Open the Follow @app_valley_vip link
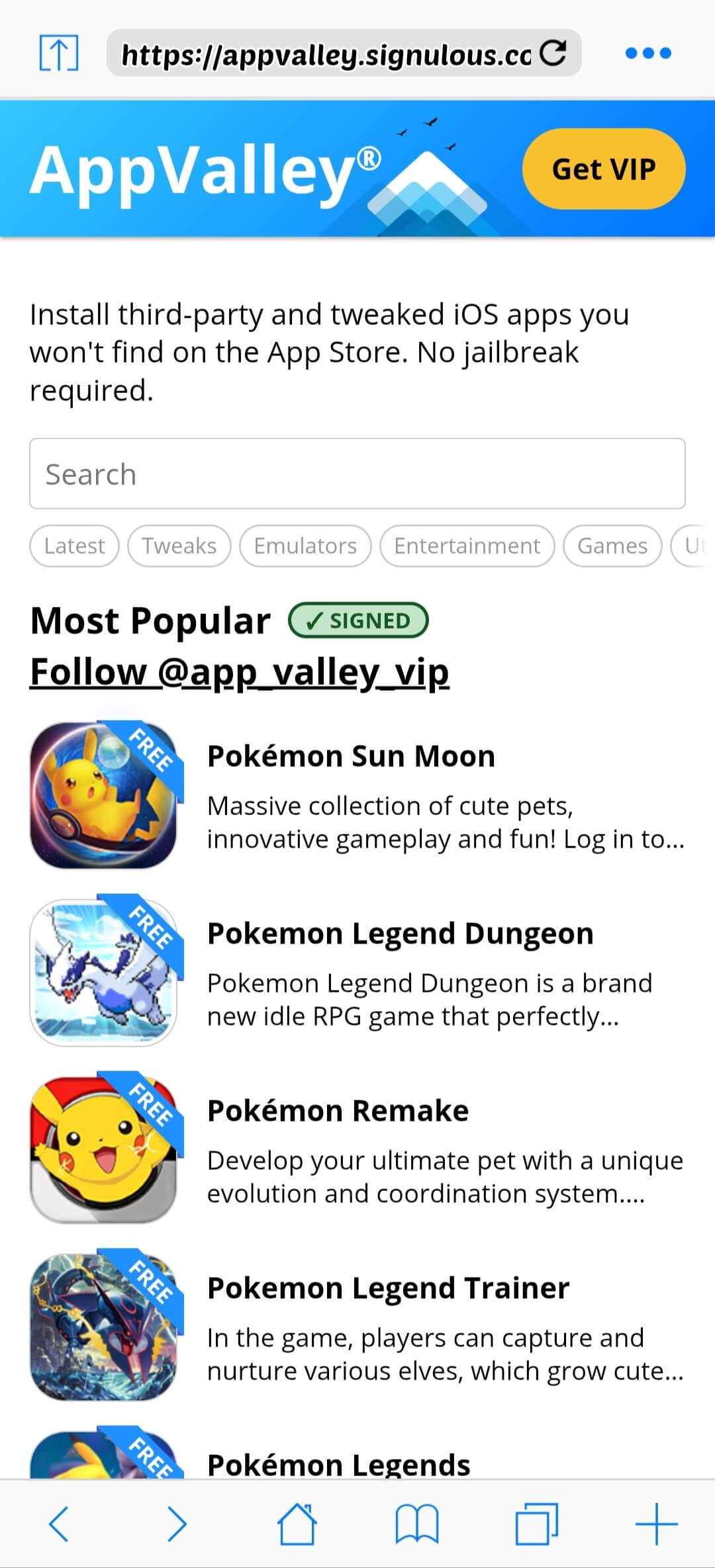The width and height of the screenshot is (715, 1568). [240, 672]
